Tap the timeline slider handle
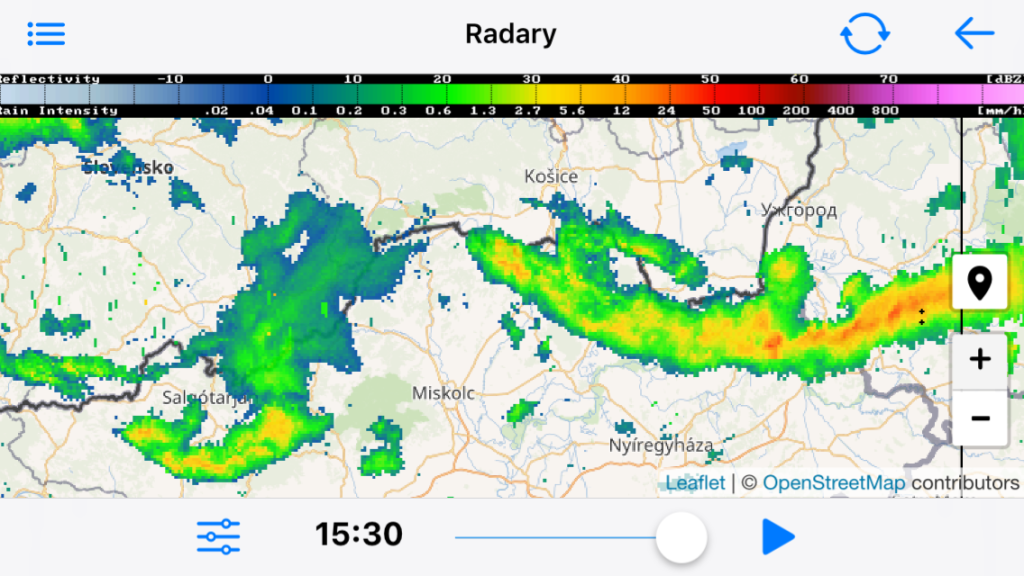 [x=681, y=537]
